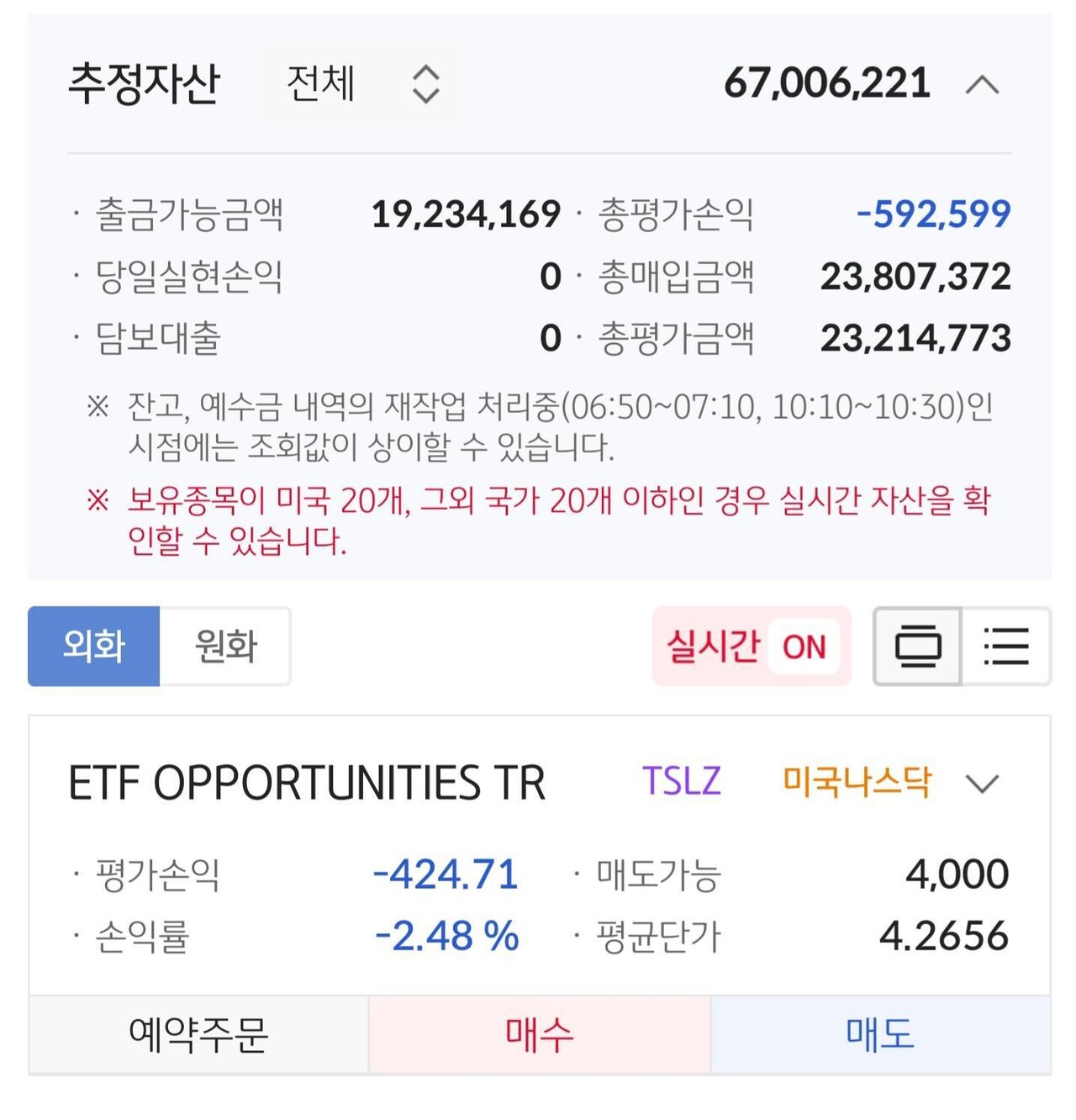Screen dimensions: 1076x1120
Task: Switch to the 외화 tab
Action: [94, 647]
